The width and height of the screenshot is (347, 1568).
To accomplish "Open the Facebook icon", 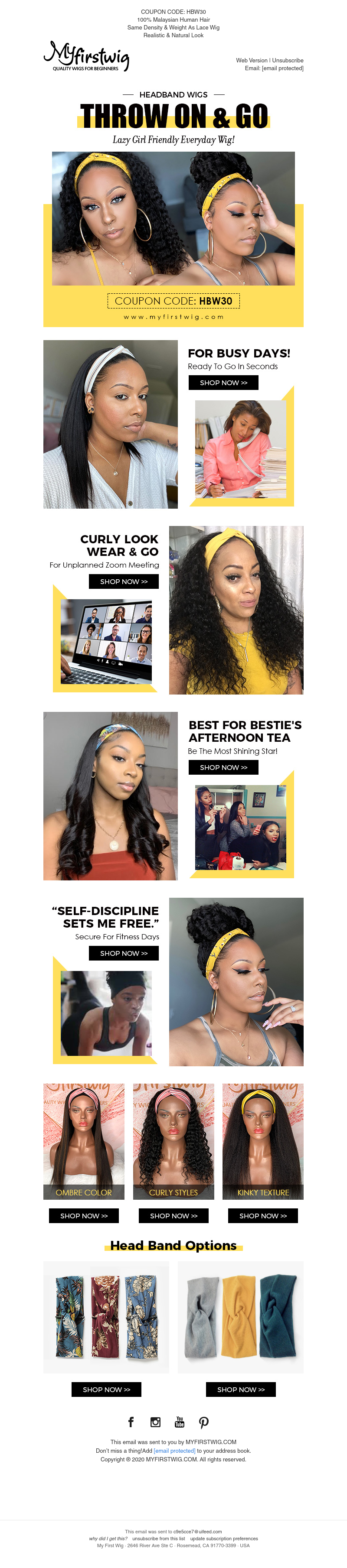I will pos(131,1422).
